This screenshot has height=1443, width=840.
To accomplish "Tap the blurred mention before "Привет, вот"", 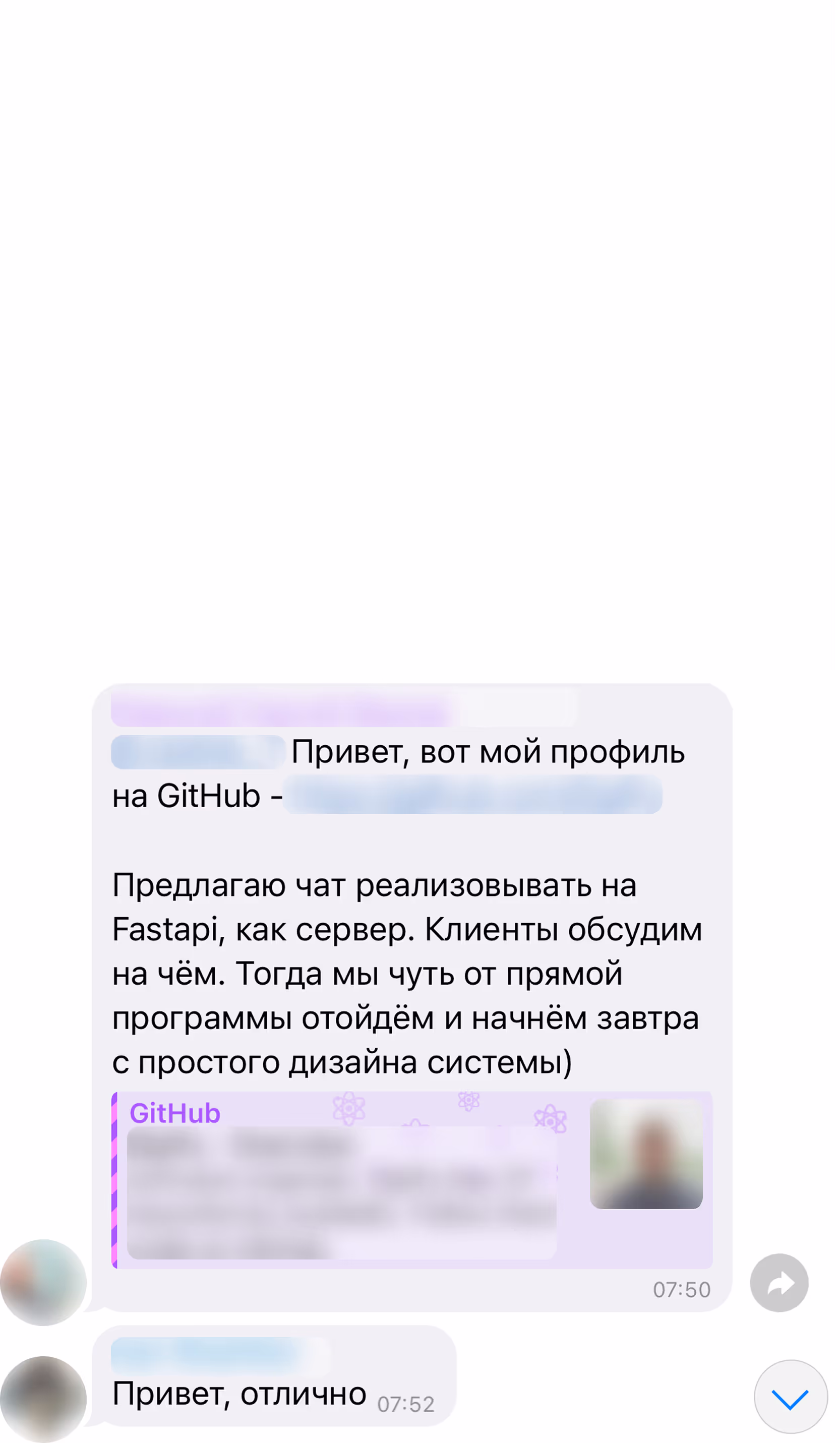I will [198, 752].
